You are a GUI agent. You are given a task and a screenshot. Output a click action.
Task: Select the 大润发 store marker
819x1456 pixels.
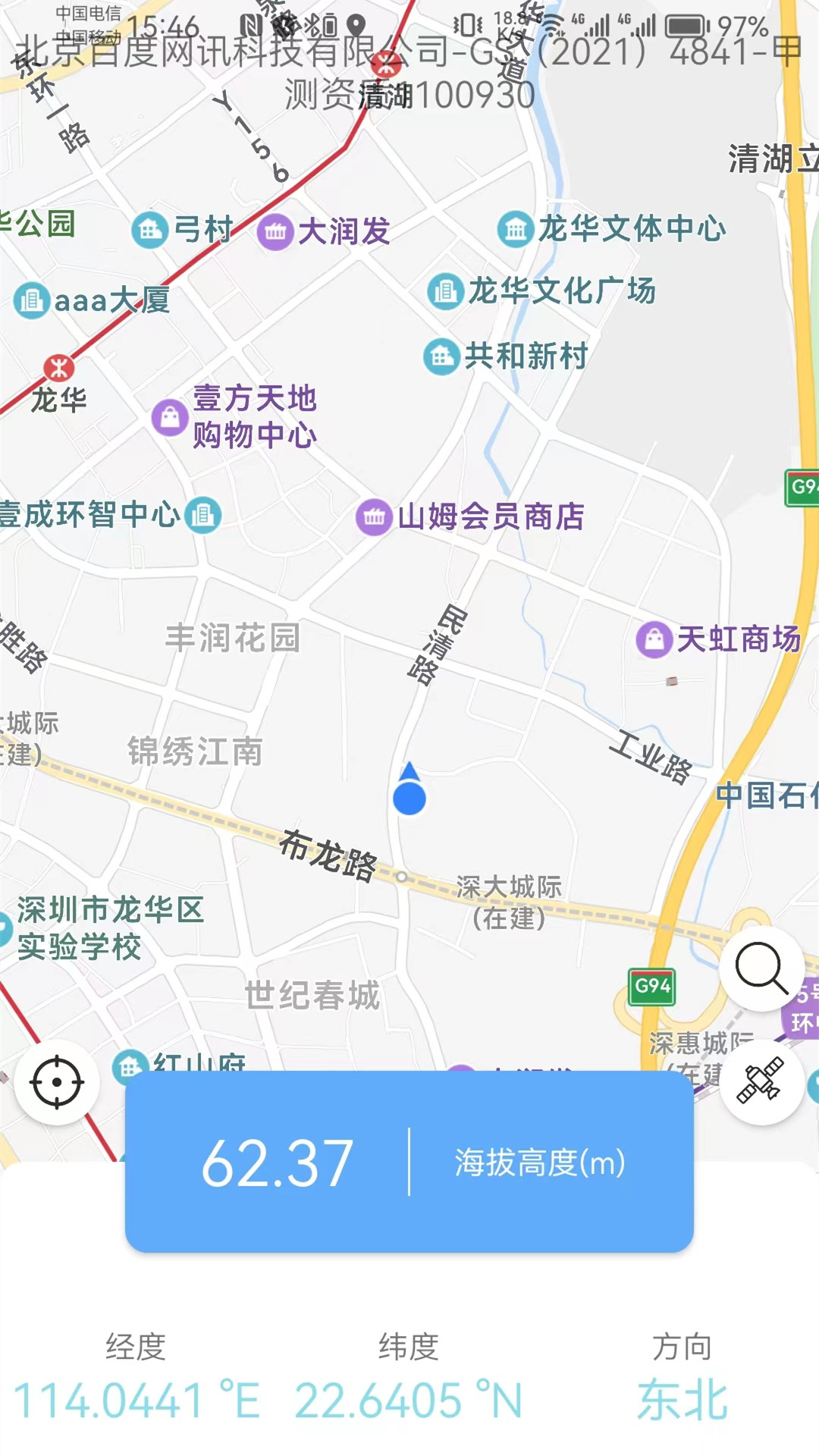(275, 231)
